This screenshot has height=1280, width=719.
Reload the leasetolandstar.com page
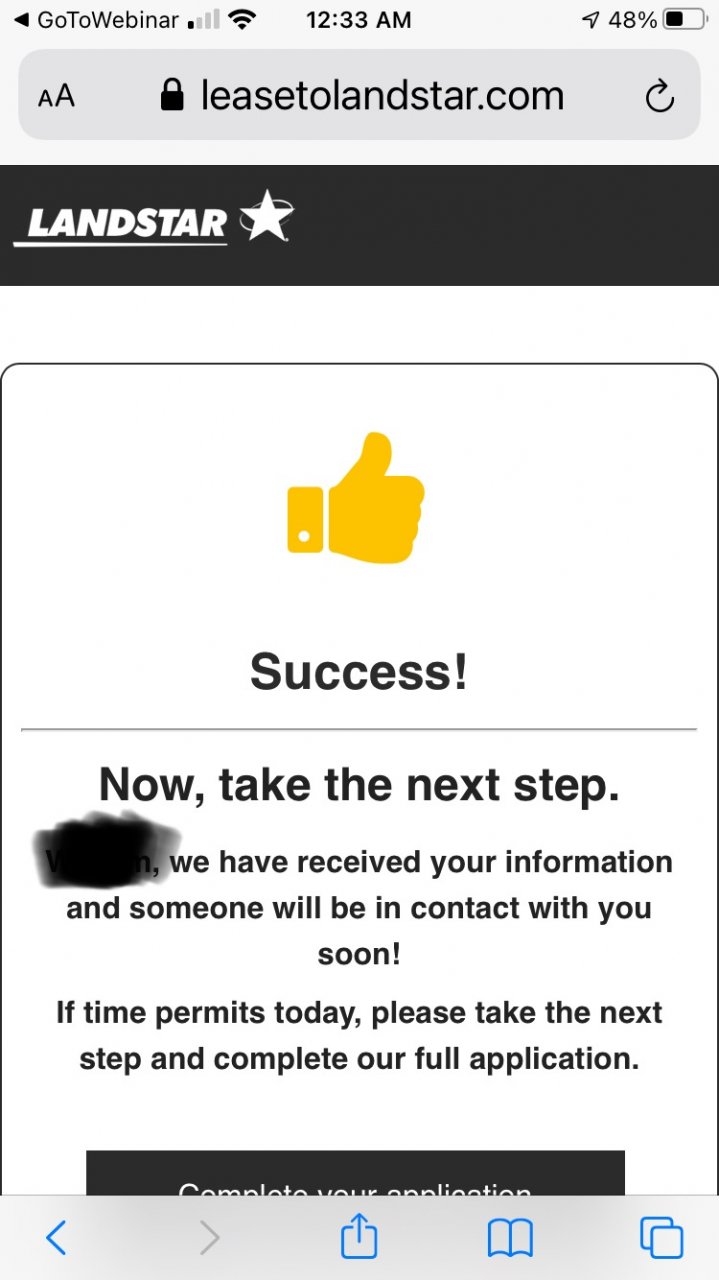pyautogui.click(x=658, y=96)
